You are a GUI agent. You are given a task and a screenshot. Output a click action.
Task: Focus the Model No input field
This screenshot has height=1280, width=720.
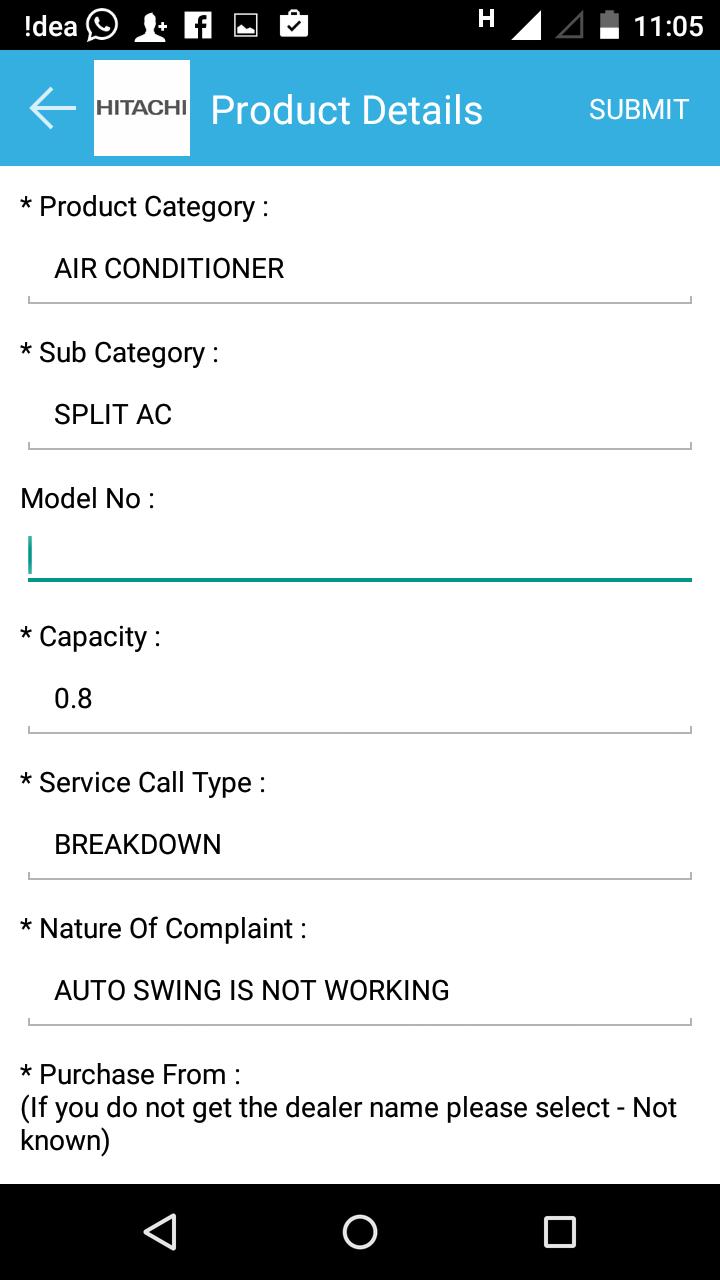pos(360,556)
